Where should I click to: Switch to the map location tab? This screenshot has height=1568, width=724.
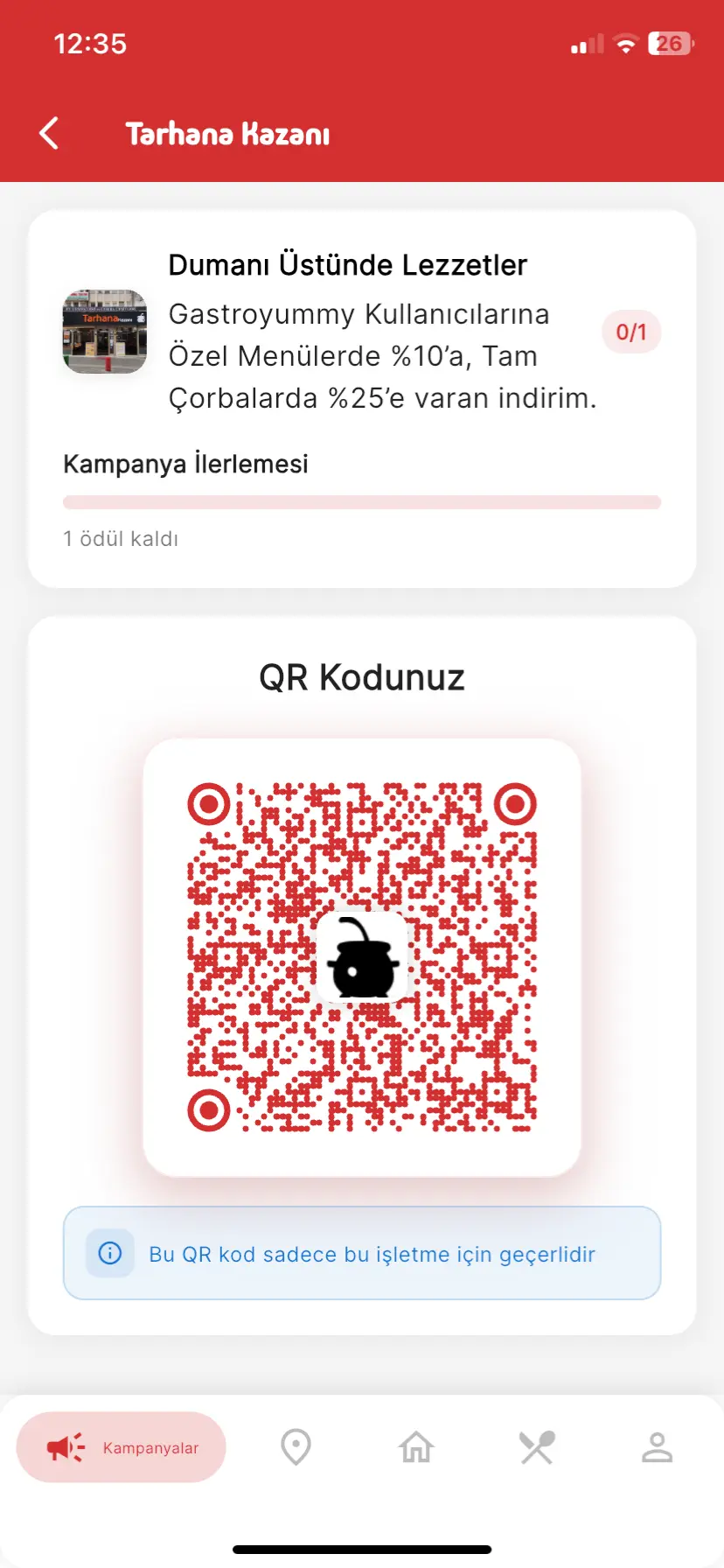coord(296,1447)
